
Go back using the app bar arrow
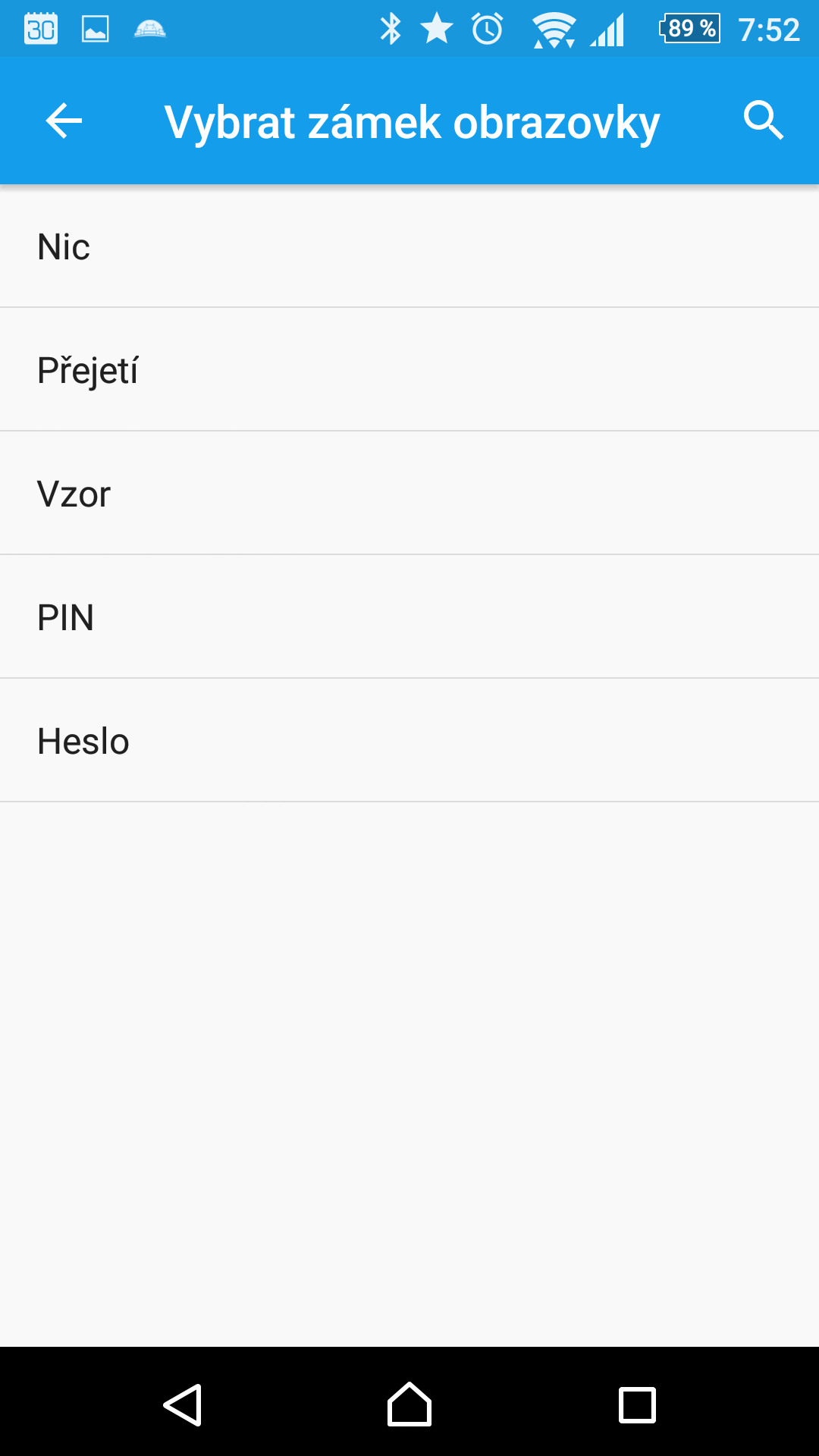coord(64,121)
